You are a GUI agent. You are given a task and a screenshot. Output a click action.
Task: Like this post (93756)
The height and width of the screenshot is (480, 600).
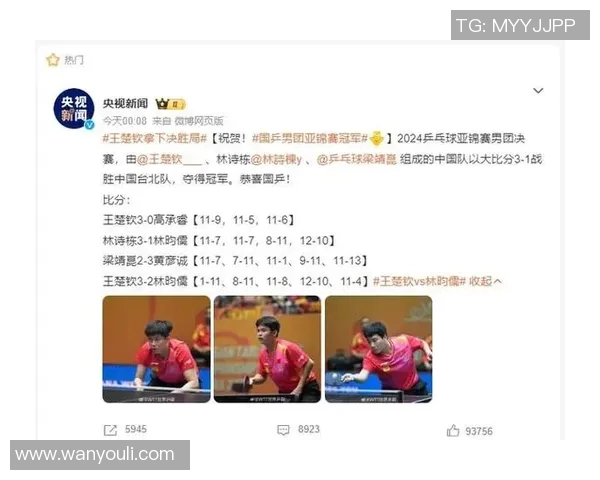coord(469,430)
